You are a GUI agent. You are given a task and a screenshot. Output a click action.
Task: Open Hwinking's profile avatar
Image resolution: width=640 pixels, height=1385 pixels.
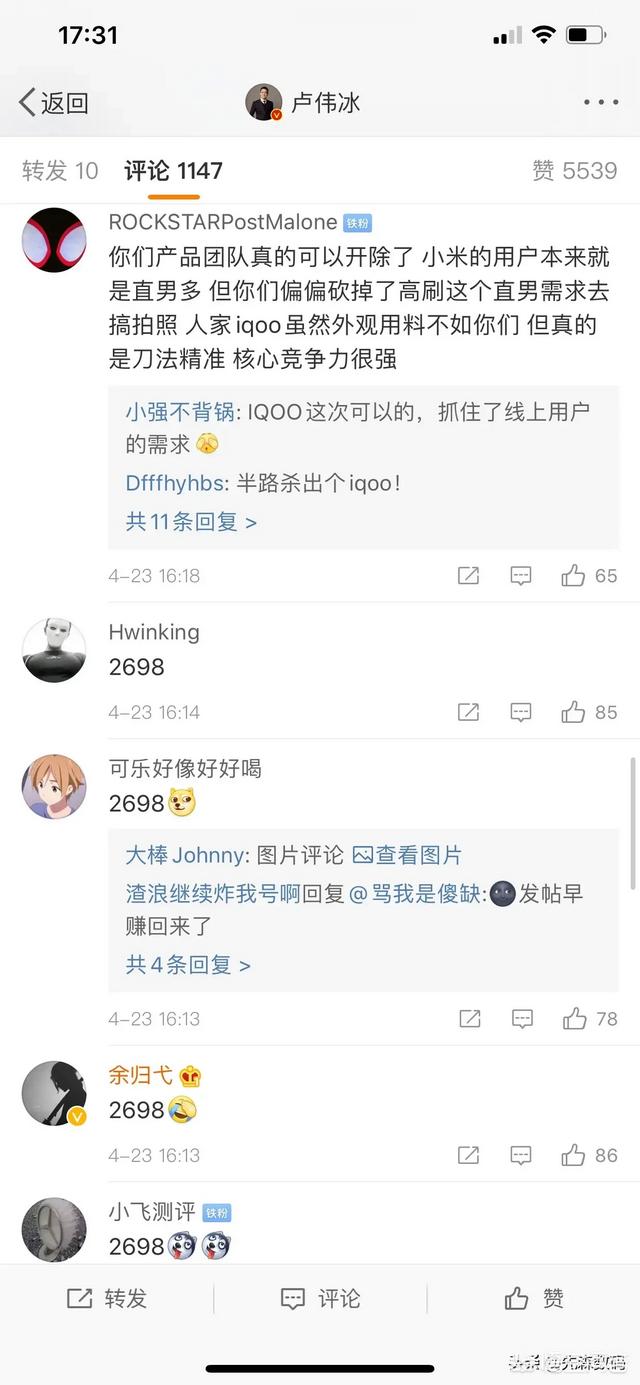click(x=54, y=650)
